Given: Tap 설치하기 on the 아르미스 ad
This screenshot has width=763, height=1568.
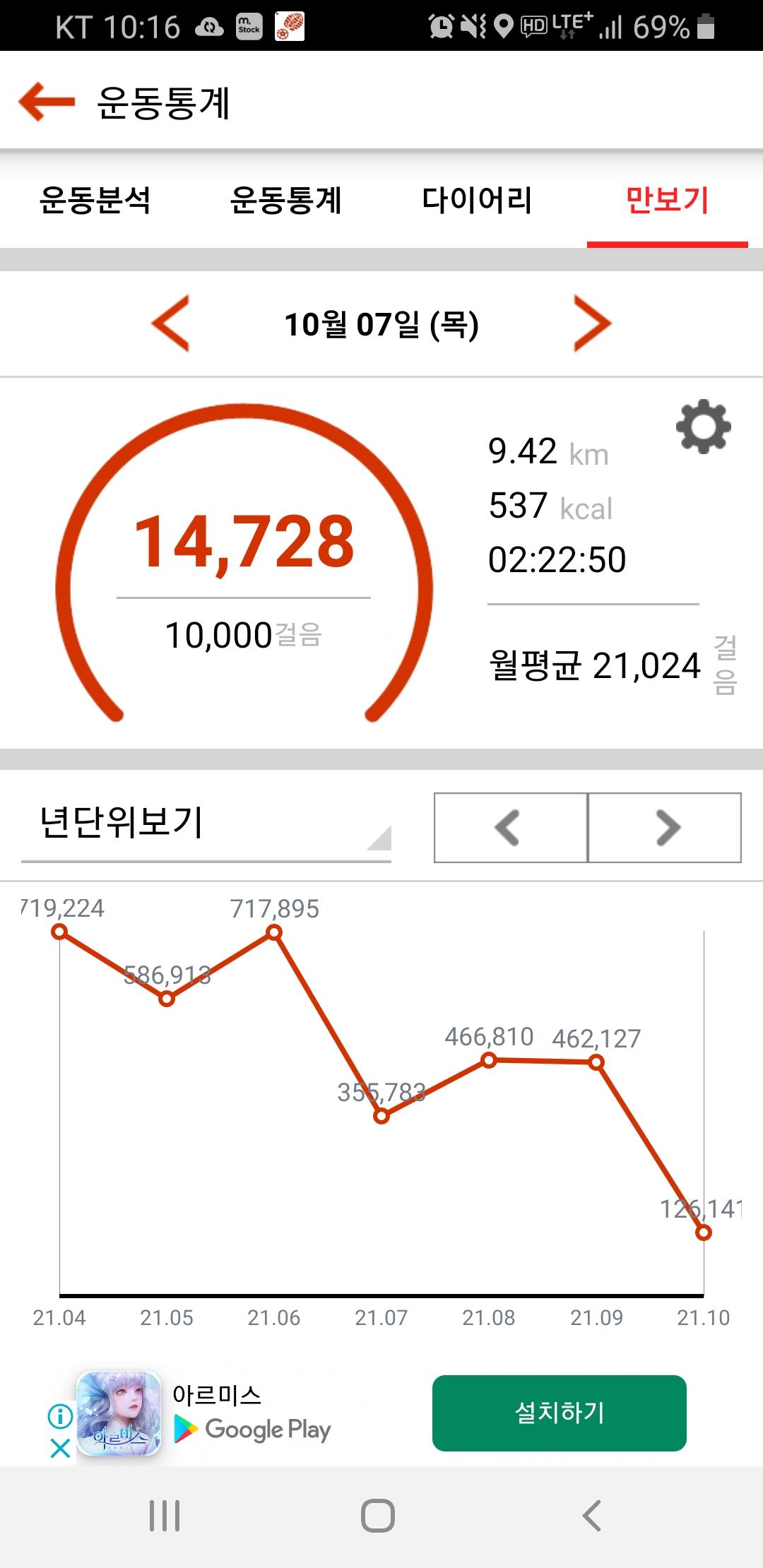Looking at the screenshot, I should 559,1413.
